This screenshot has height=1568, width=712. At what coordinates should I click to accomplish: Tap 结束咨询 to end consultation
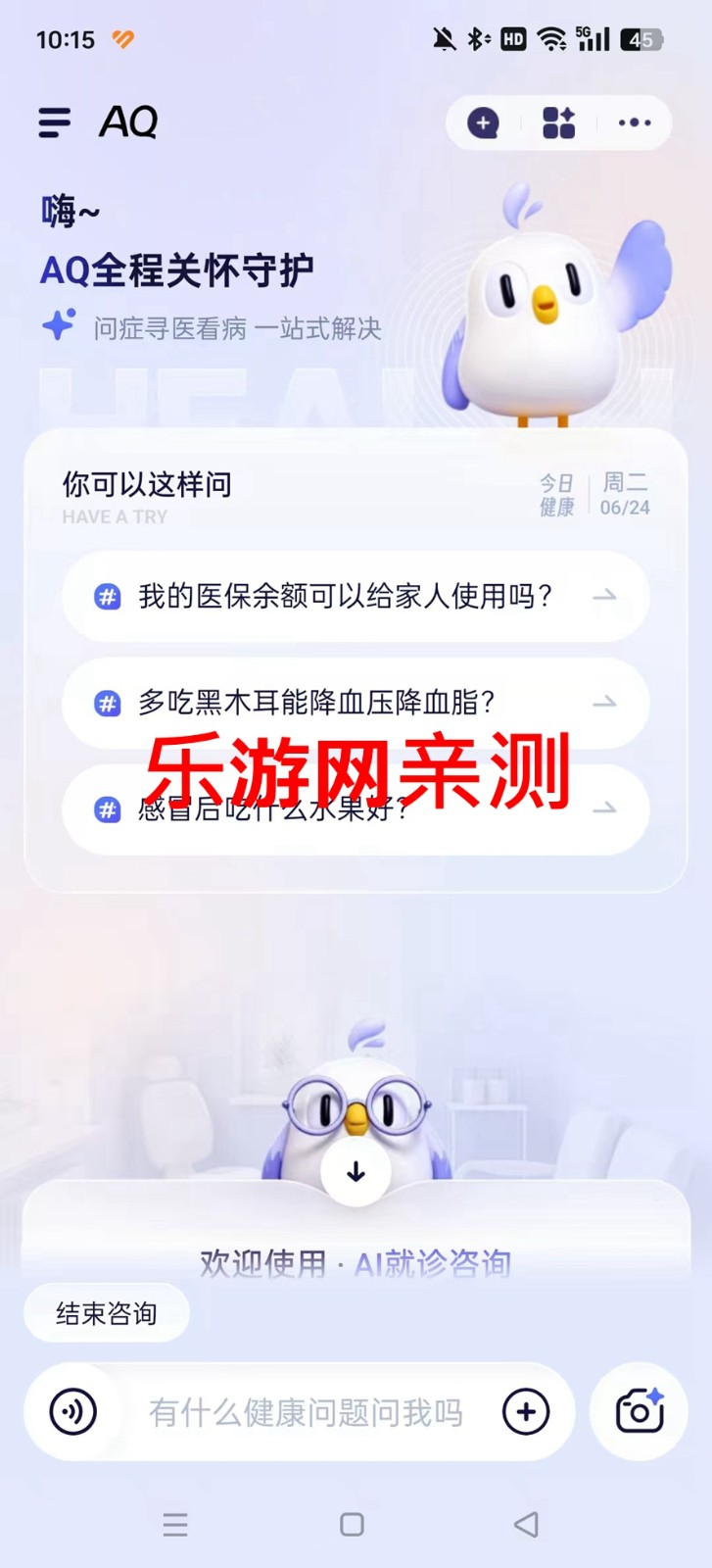[x=107, y=1313]
